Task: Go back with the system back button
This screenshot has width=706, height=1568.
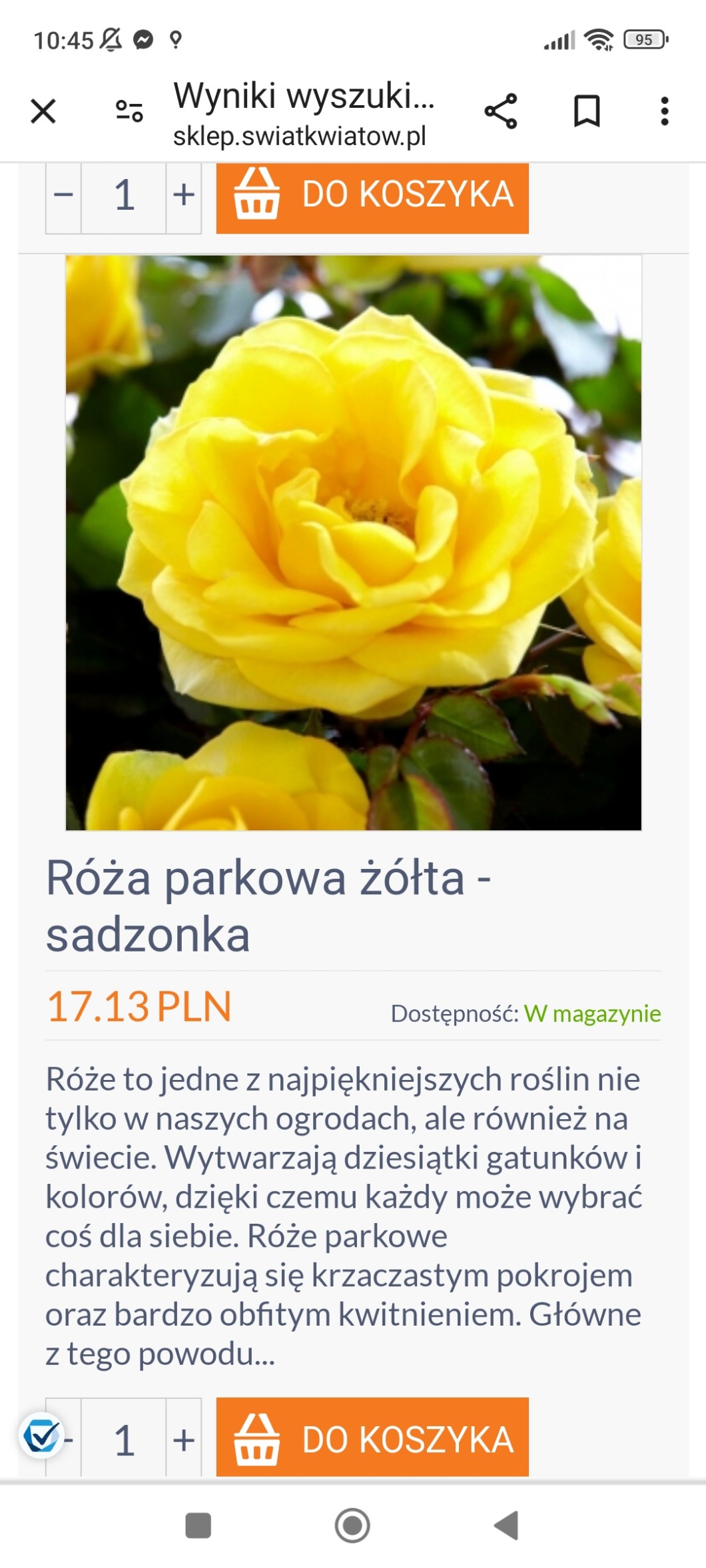Action: tap(506, 1525)
